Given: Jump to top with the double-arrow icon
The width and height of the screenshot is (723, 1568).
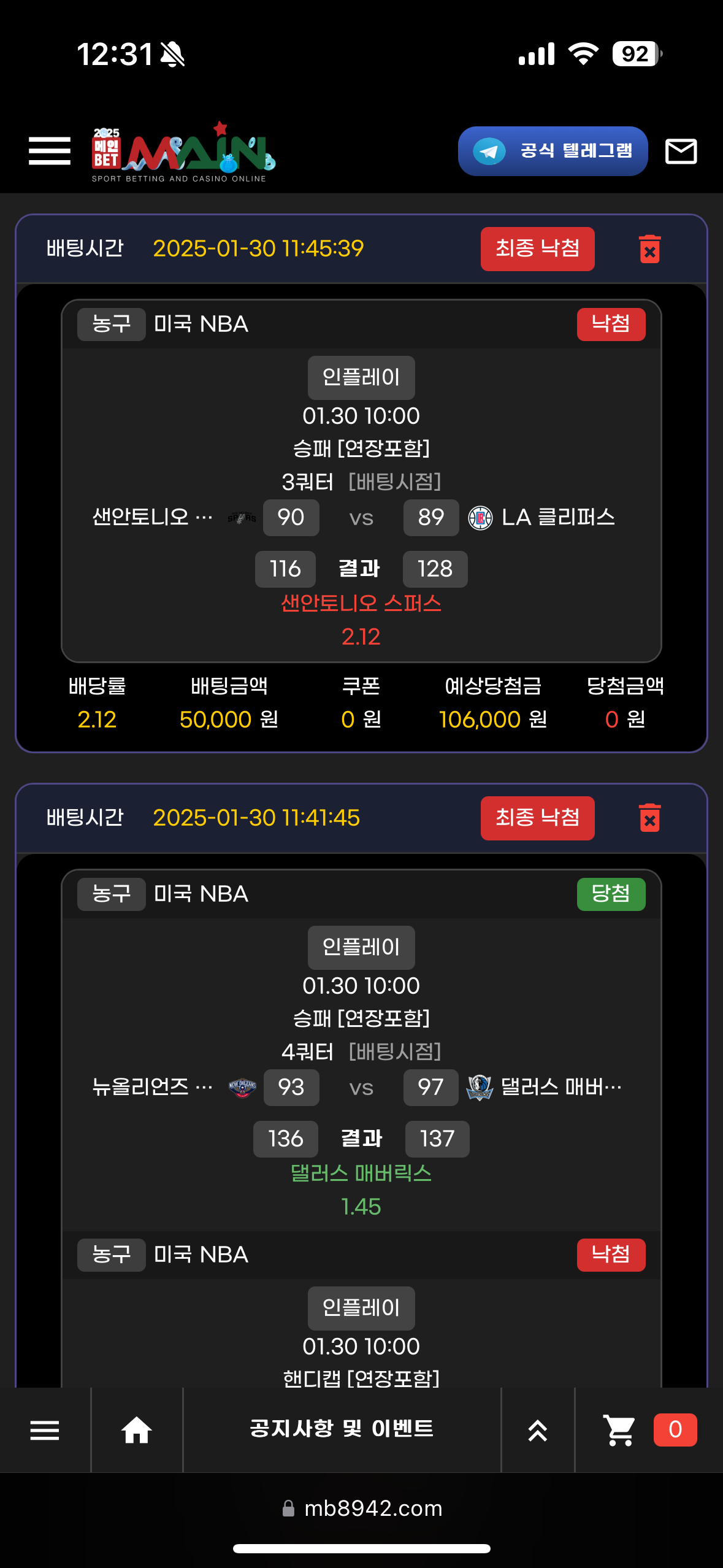Looking at the screenshot, I should (538, 1431).
